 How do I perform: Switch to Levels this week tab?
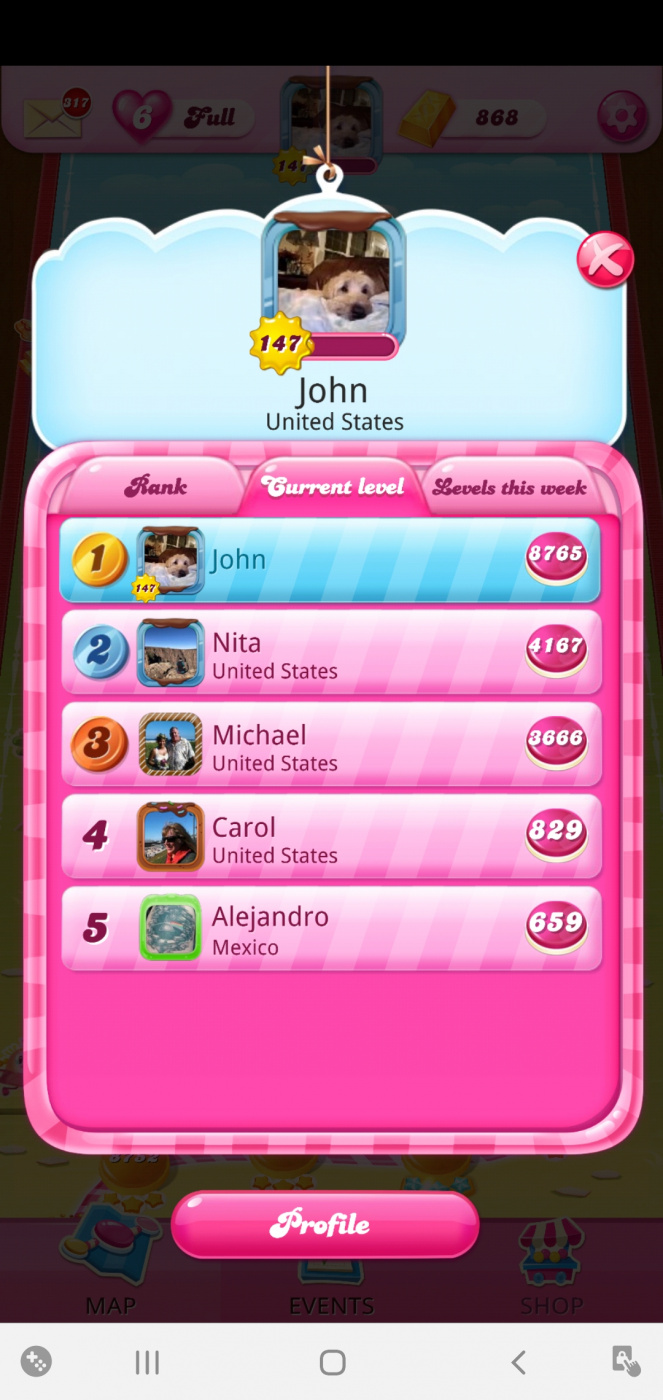[x=510, y=488]
